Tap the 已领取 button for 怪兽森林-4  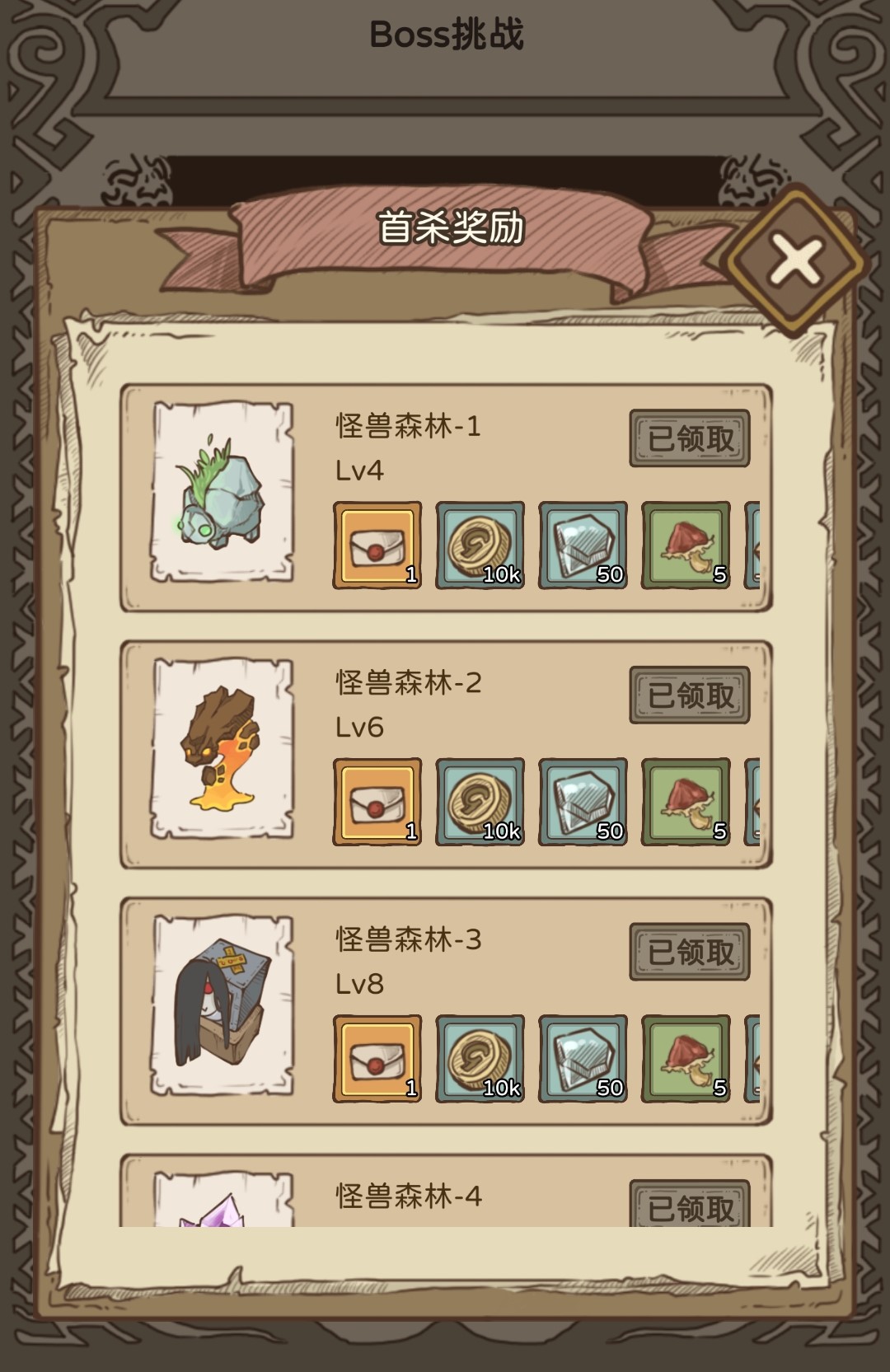point(690,1206)
